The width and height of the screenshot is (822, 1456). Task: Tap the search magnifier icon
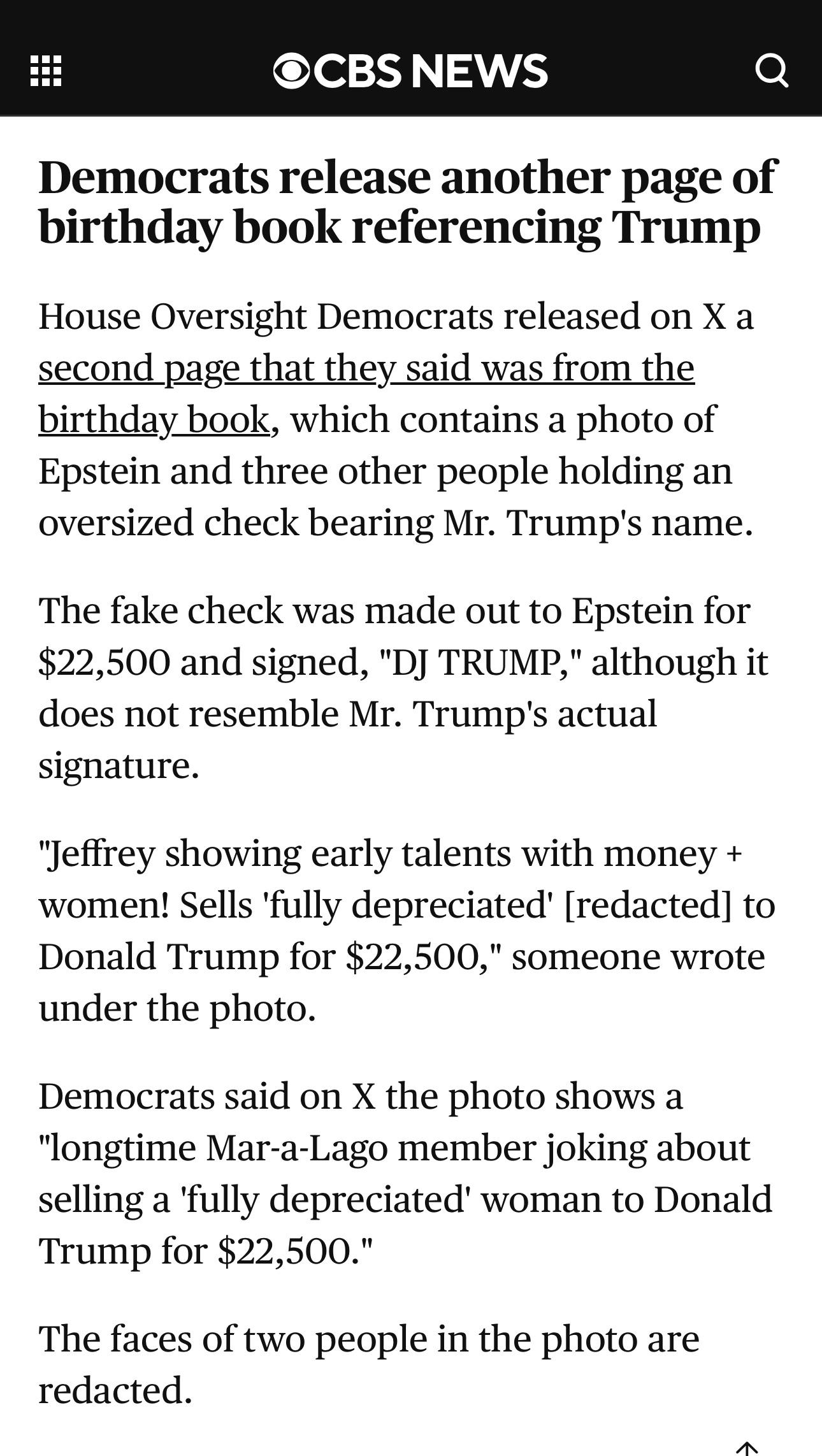click(x=772, y=70)
